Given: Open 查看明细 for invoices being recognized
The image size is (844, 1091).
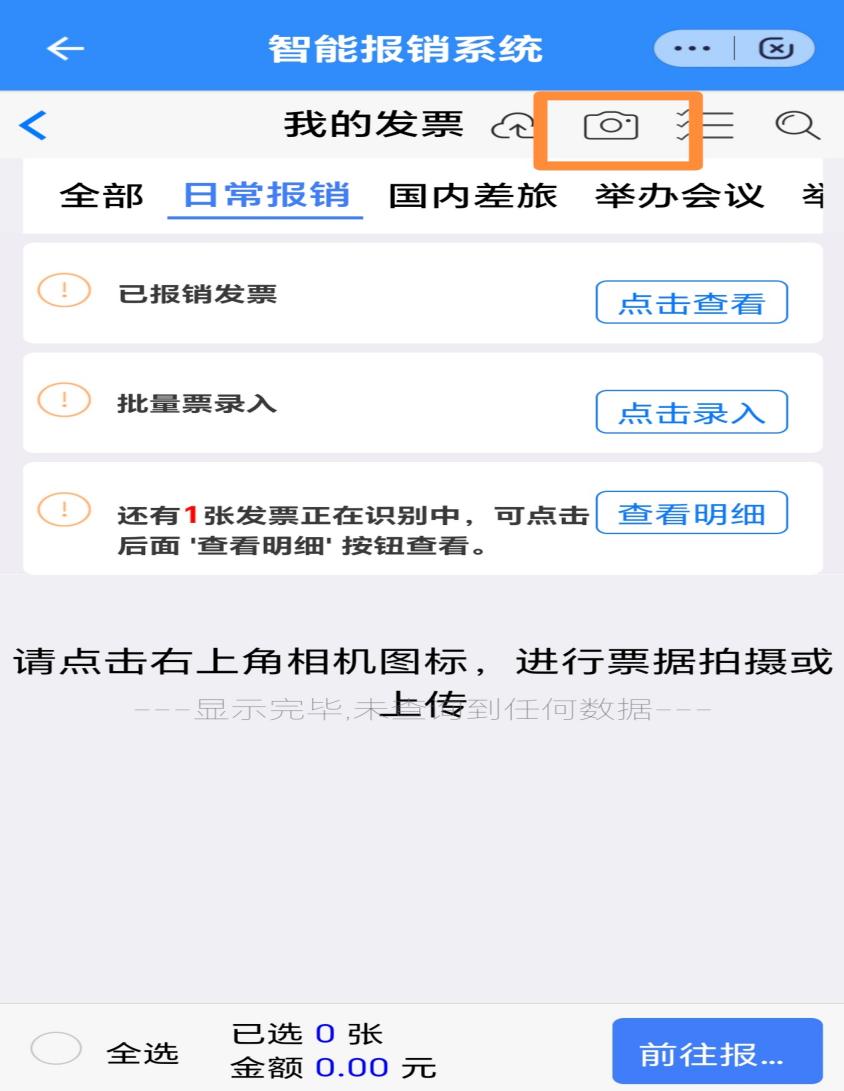Looking at the screenshot, I should (x=691, y=513).
